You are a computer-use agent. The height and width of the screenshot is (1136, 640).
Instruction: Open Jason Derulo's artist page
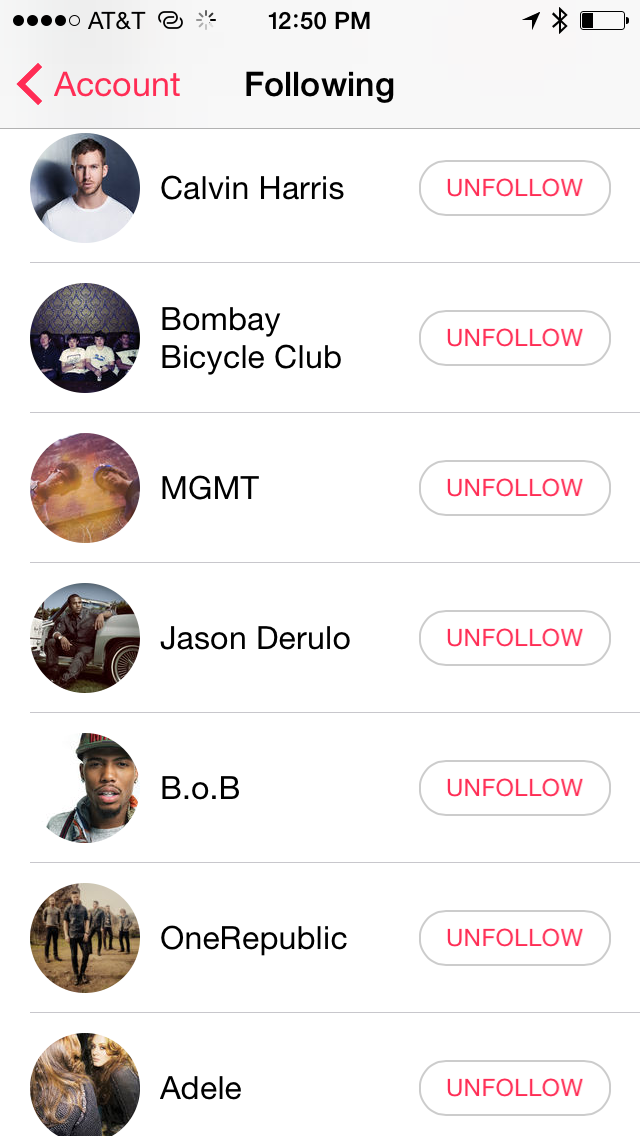pyautogui.click(x=255, y=638)
